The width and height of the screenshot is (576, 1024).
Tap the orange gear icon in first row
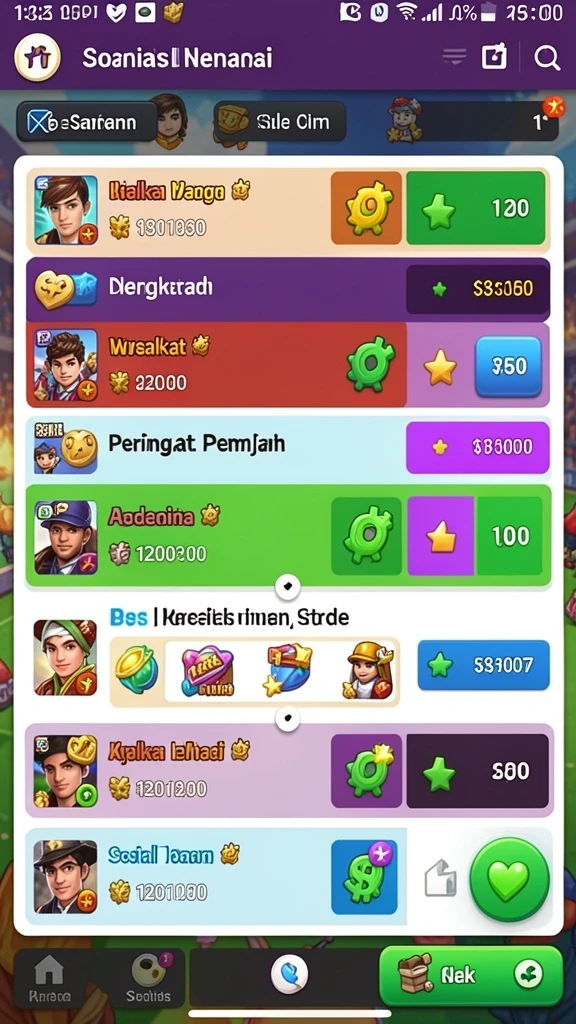[365, 208]
